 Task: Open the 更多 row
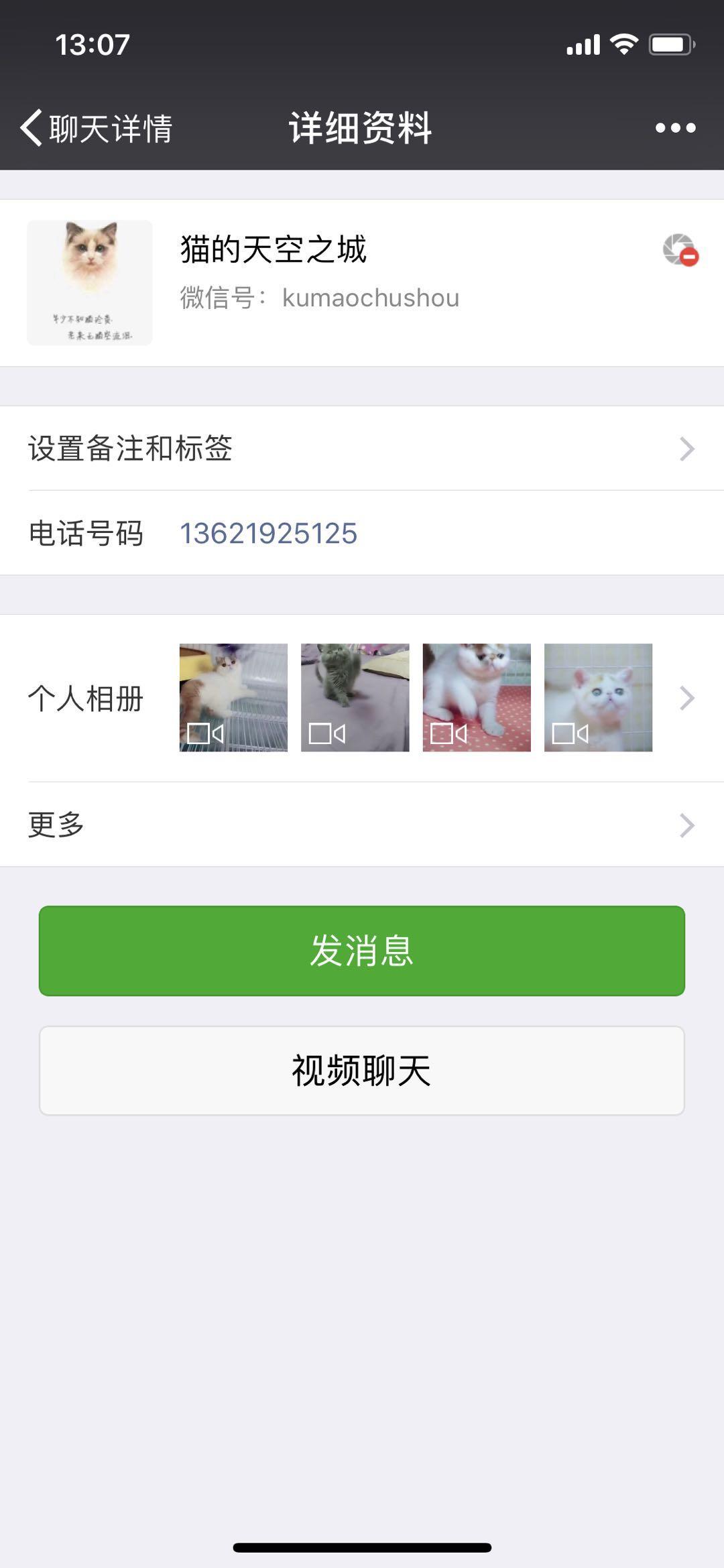click(362, 825)
